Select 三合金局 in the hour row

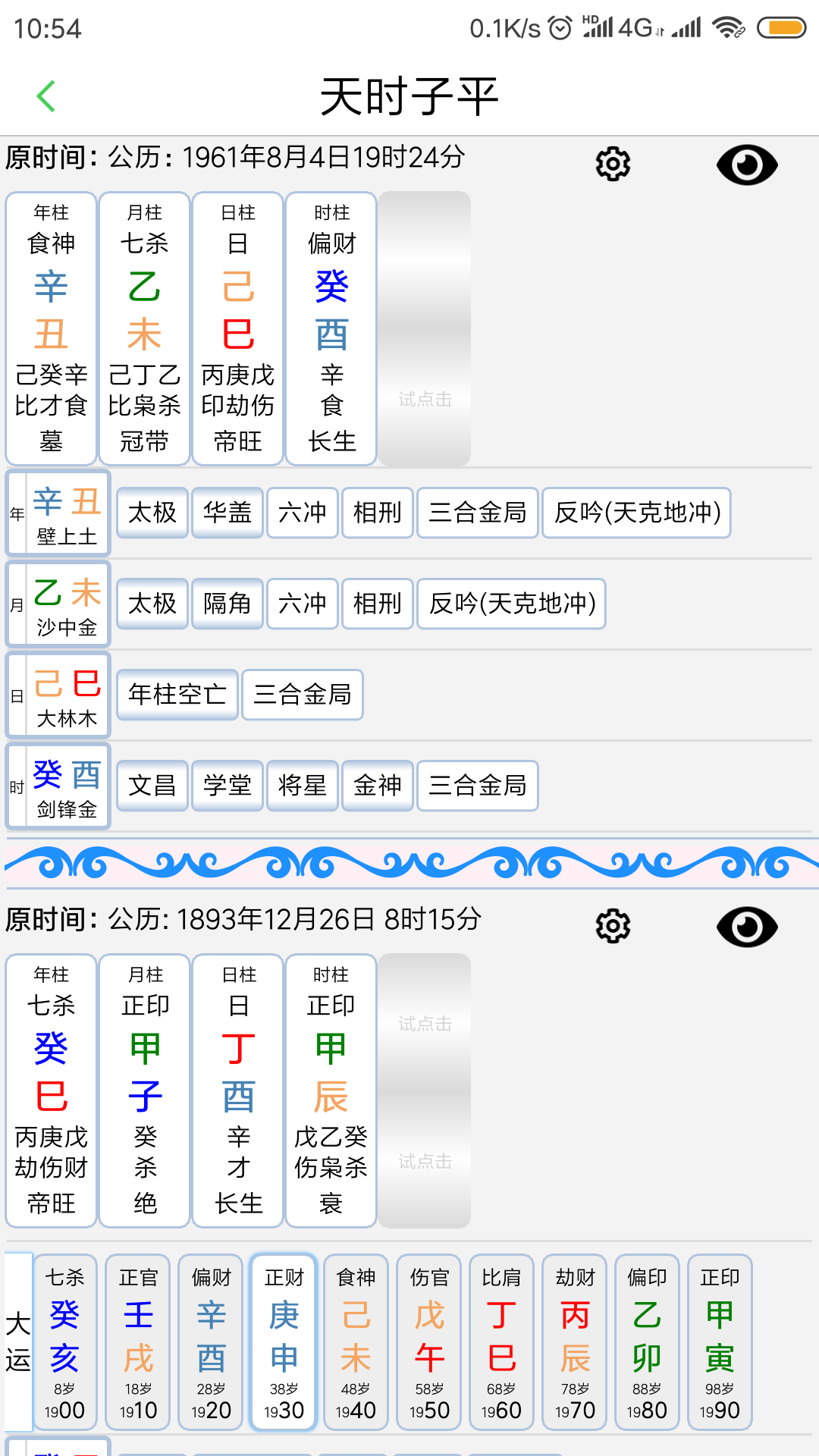pyautogui.click(x=477, y=786)
